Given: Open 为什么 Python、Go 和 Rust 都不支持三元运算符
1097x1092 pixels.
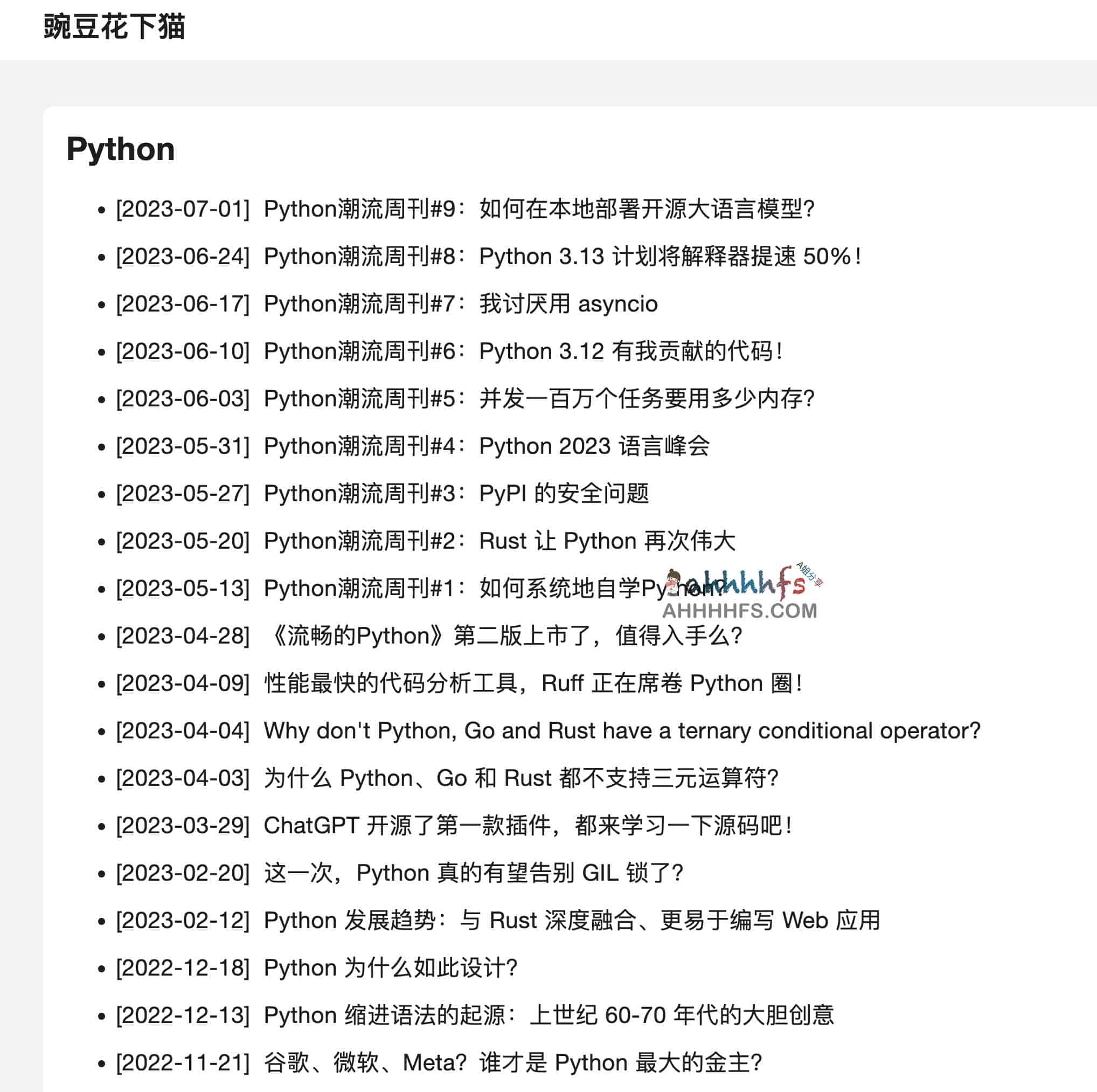Looking at the screenshot, I should [520, 778].
